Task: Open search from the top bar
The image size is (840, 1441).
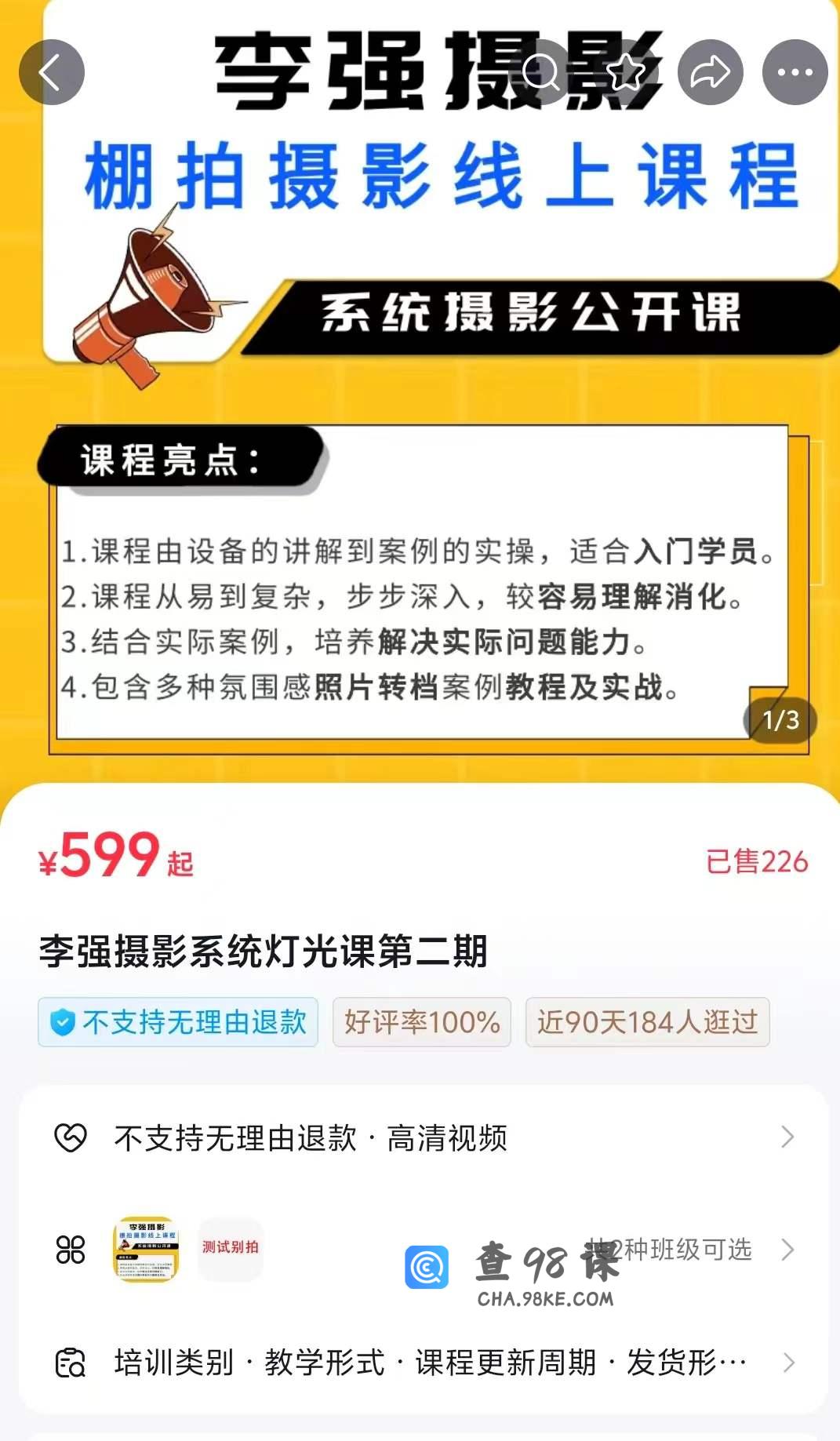Action: pos(541,73)
